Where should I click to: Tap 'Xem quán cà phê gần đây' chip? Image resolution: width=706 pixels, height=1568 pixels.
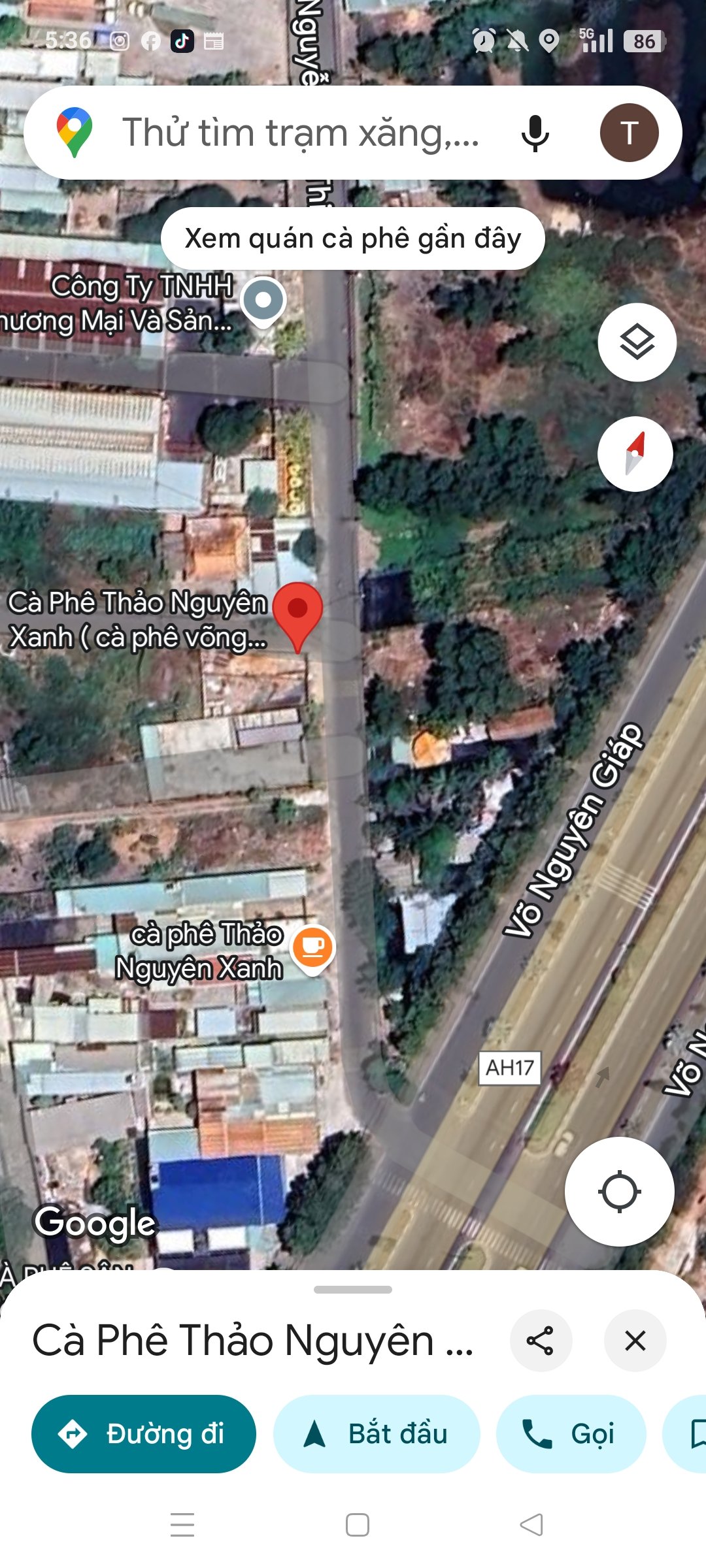(353, 238)
